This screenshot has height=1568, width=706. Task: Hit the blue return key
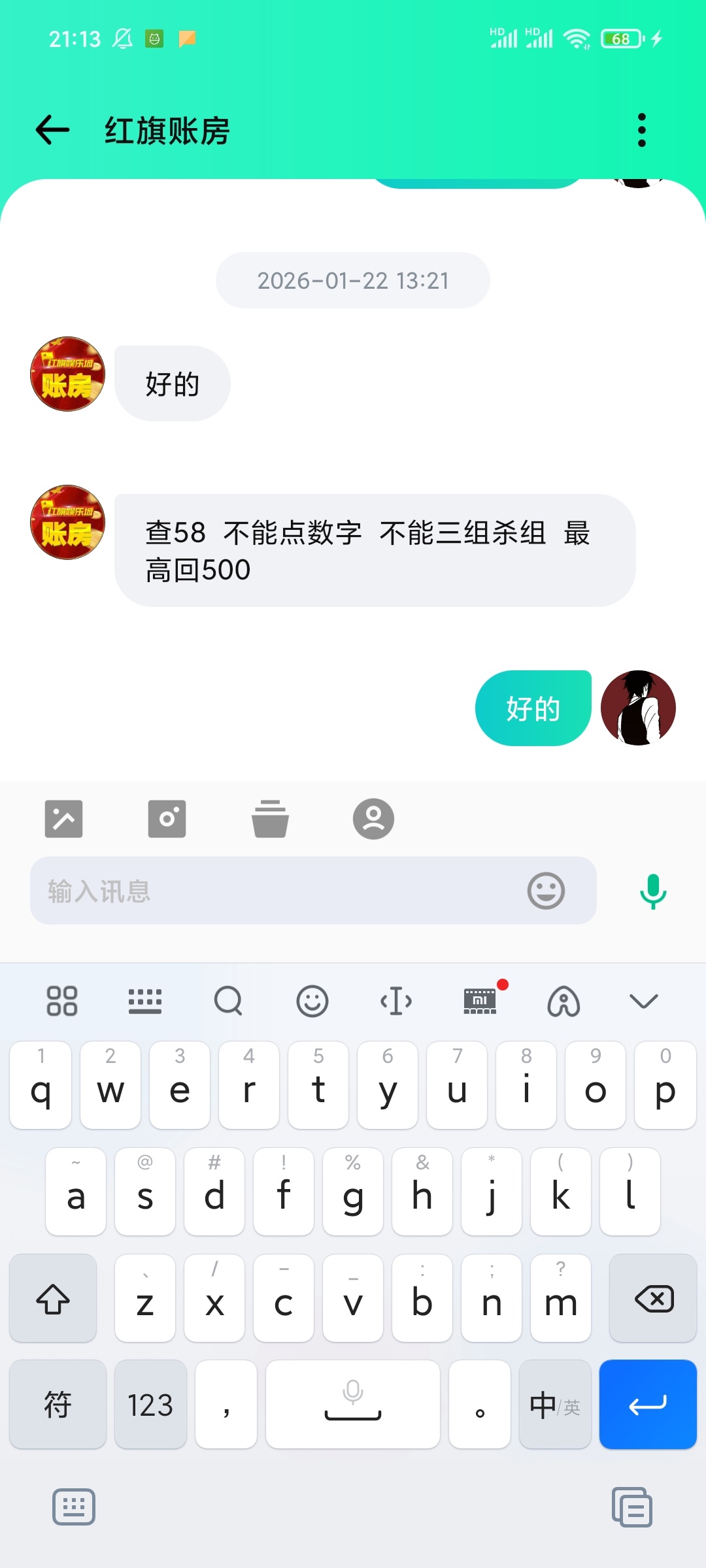coord(647,1405)
